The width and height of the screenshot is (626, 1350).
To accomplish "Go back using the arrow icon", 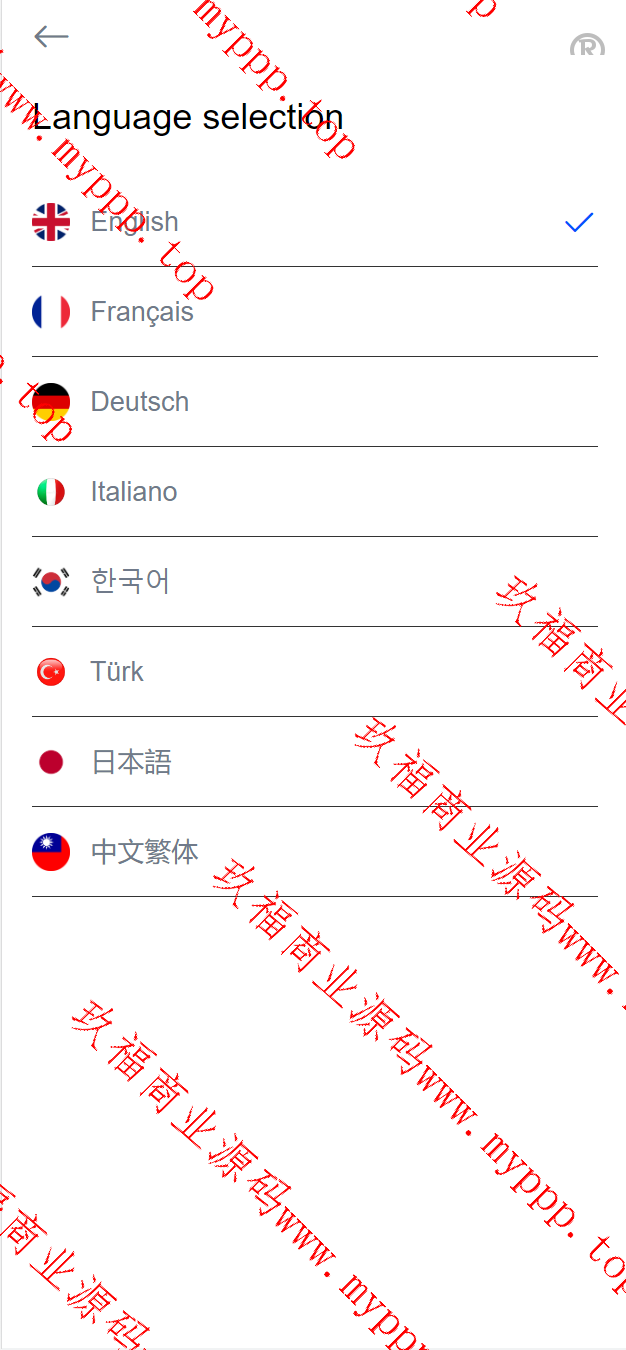I will tap(51, 37).
